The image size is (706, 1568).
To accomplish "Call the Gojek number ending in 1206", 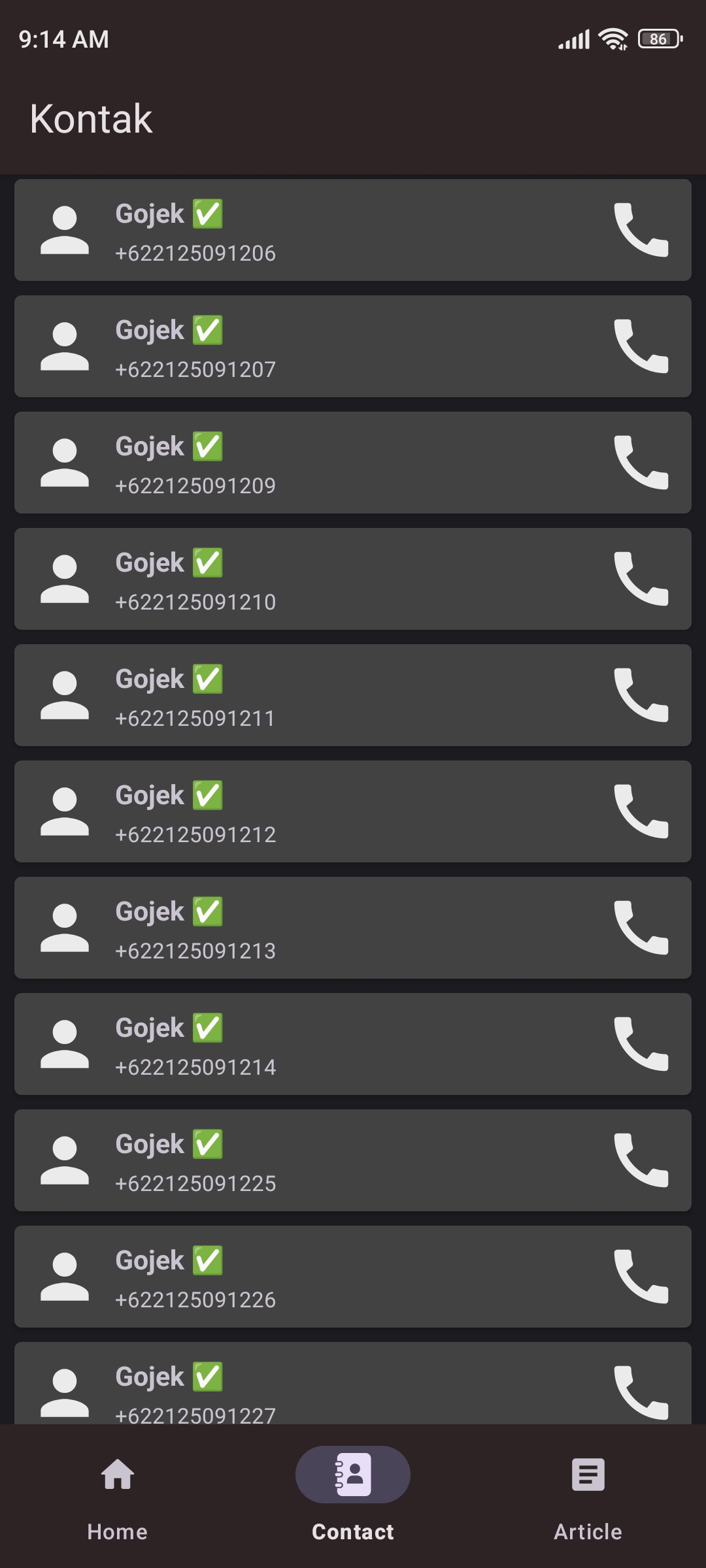I will click(641, 230).
